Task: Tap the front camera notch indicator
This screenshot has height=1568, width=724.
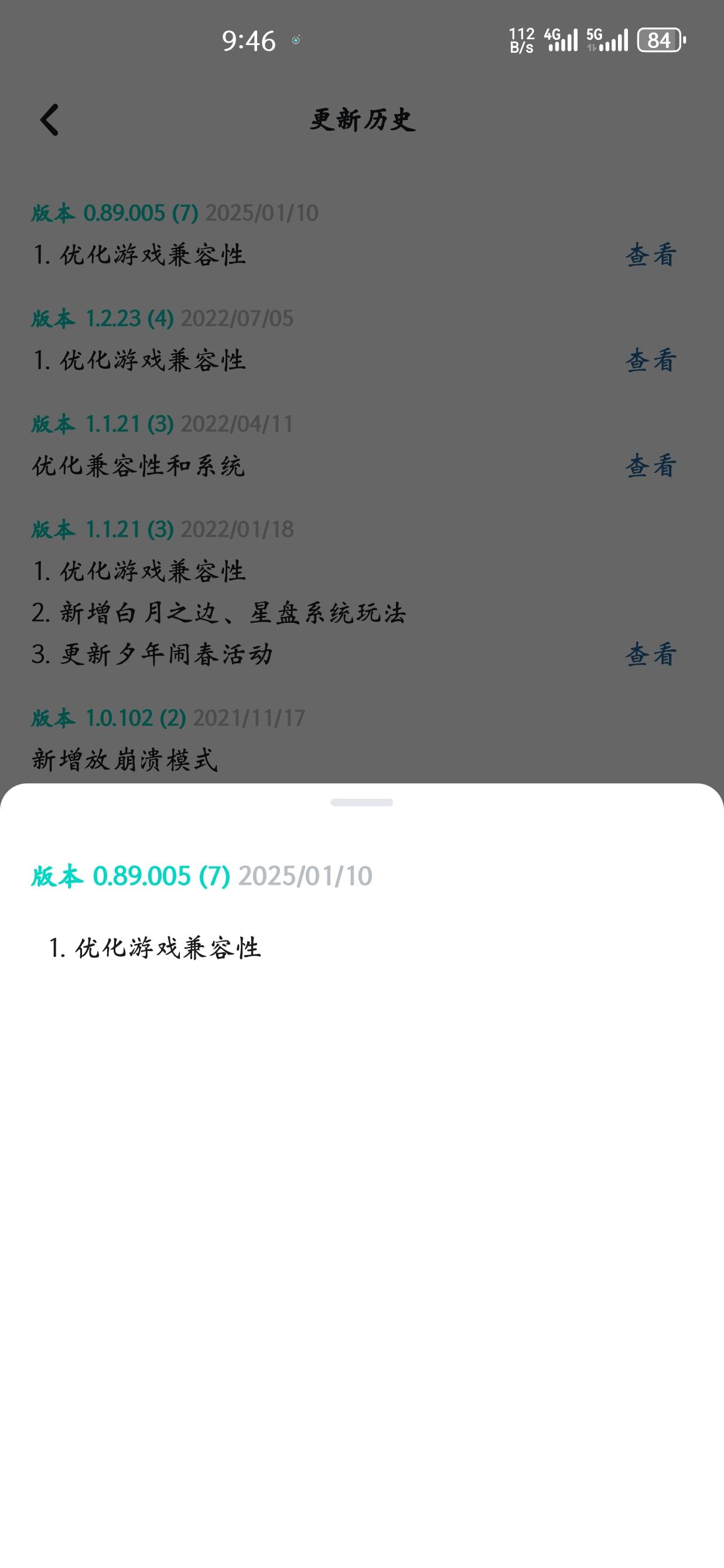Action: [295, 40]
